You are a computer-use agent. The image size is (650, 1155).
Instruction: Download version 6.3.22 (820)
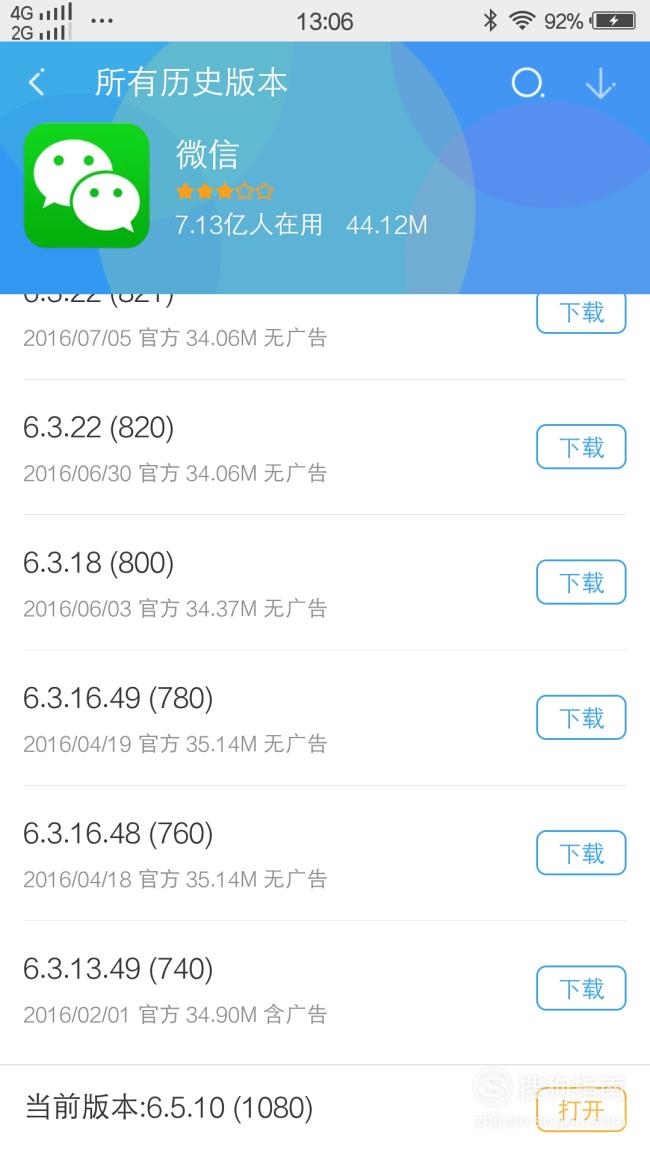click(581, 447)
